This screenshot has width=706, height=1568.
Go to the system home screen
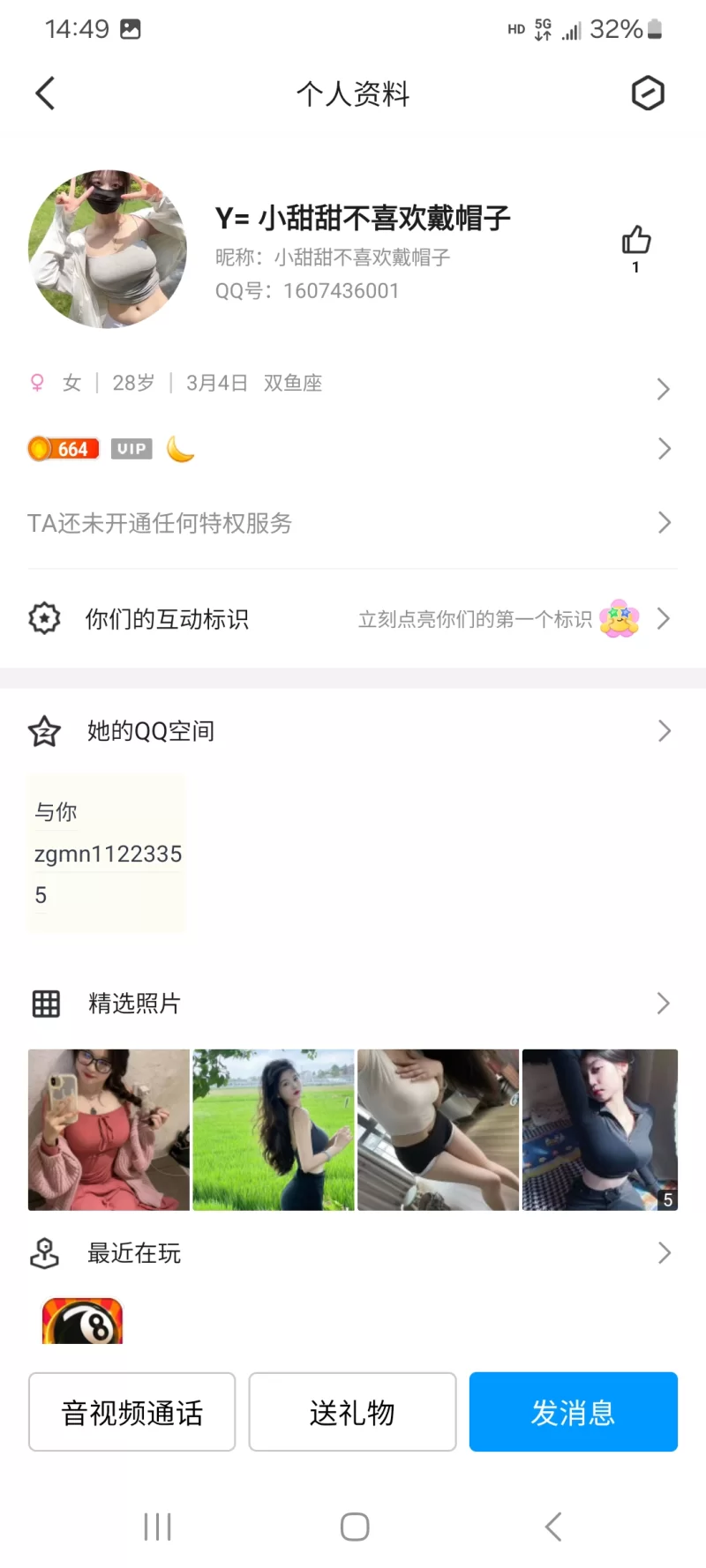click(x=354, y=1527)
